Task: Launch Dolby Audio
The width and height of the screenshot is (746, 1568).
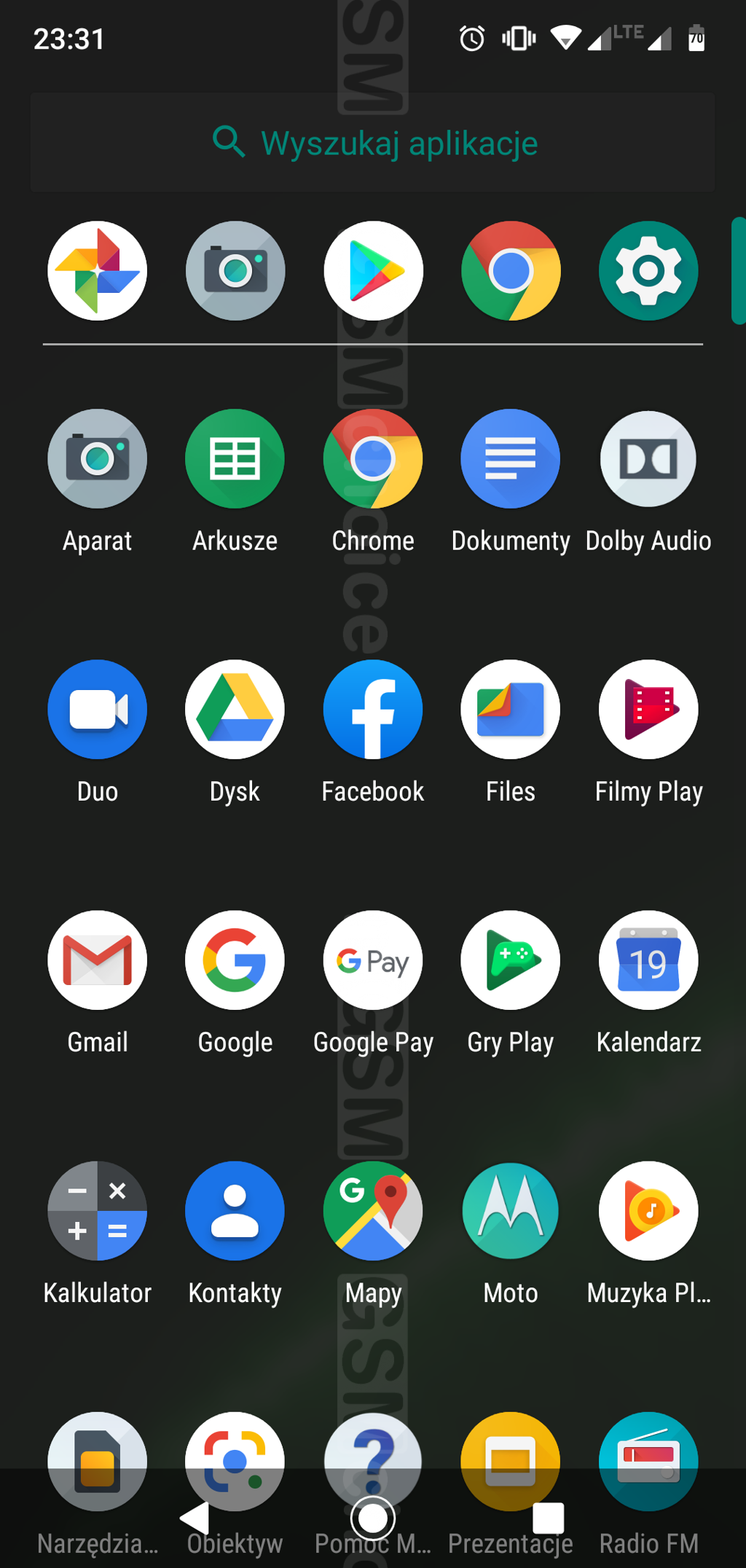Action: point(648,459)
